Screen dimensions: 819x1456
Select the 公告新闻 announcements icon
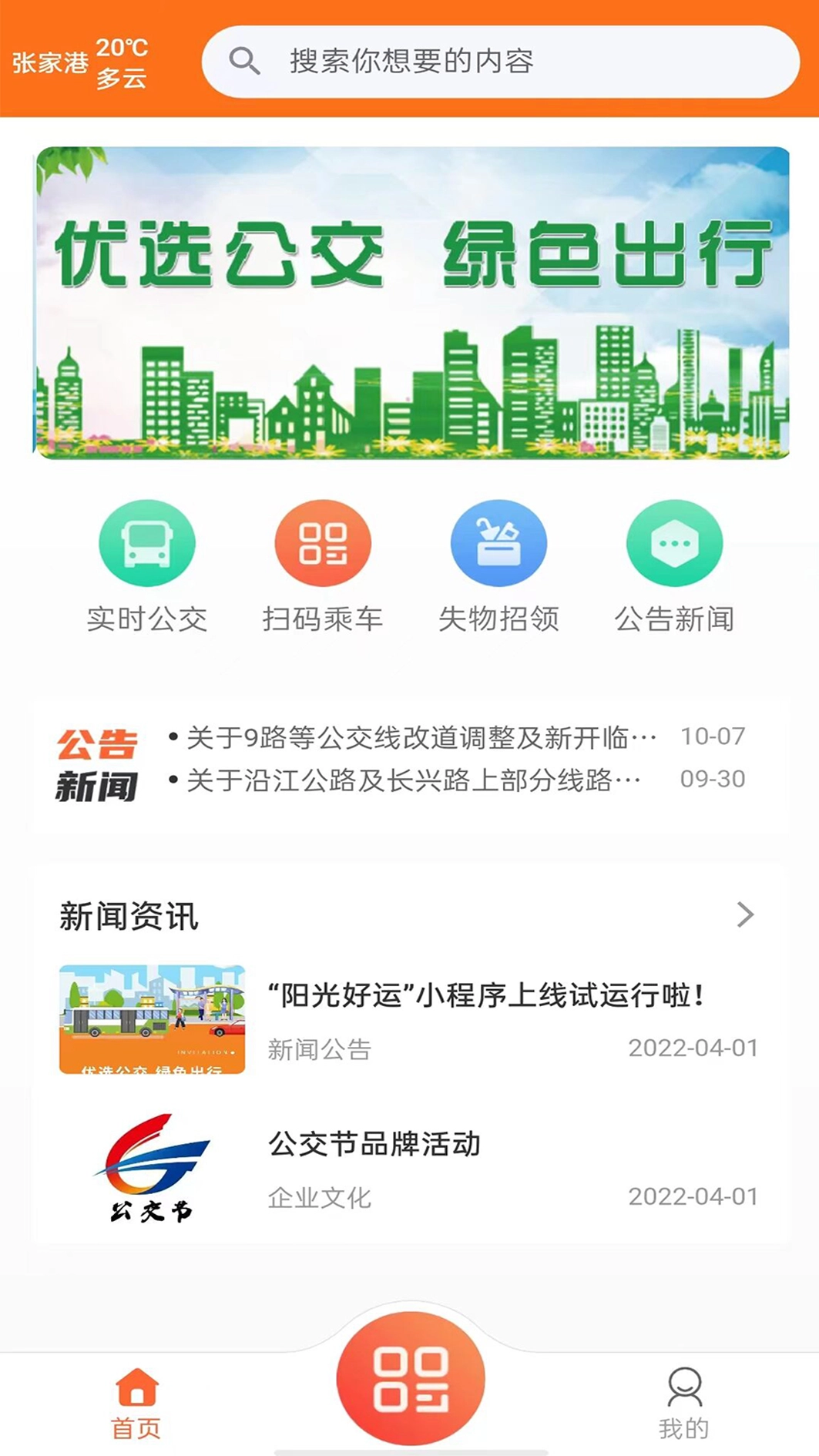[x=673, y=542]
